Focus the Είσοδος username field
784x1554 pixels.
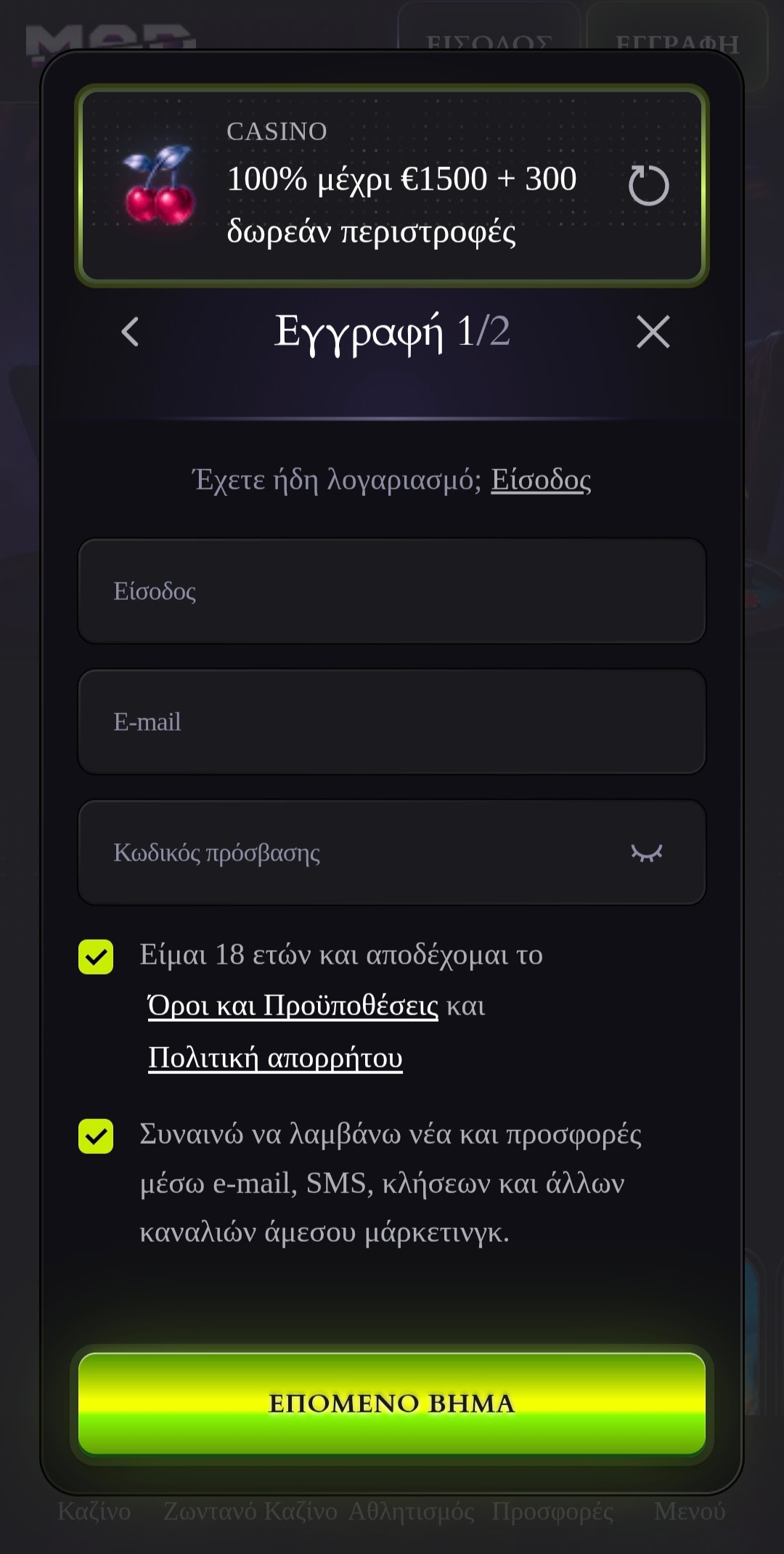pyautogui.click(x=392, y=591)
